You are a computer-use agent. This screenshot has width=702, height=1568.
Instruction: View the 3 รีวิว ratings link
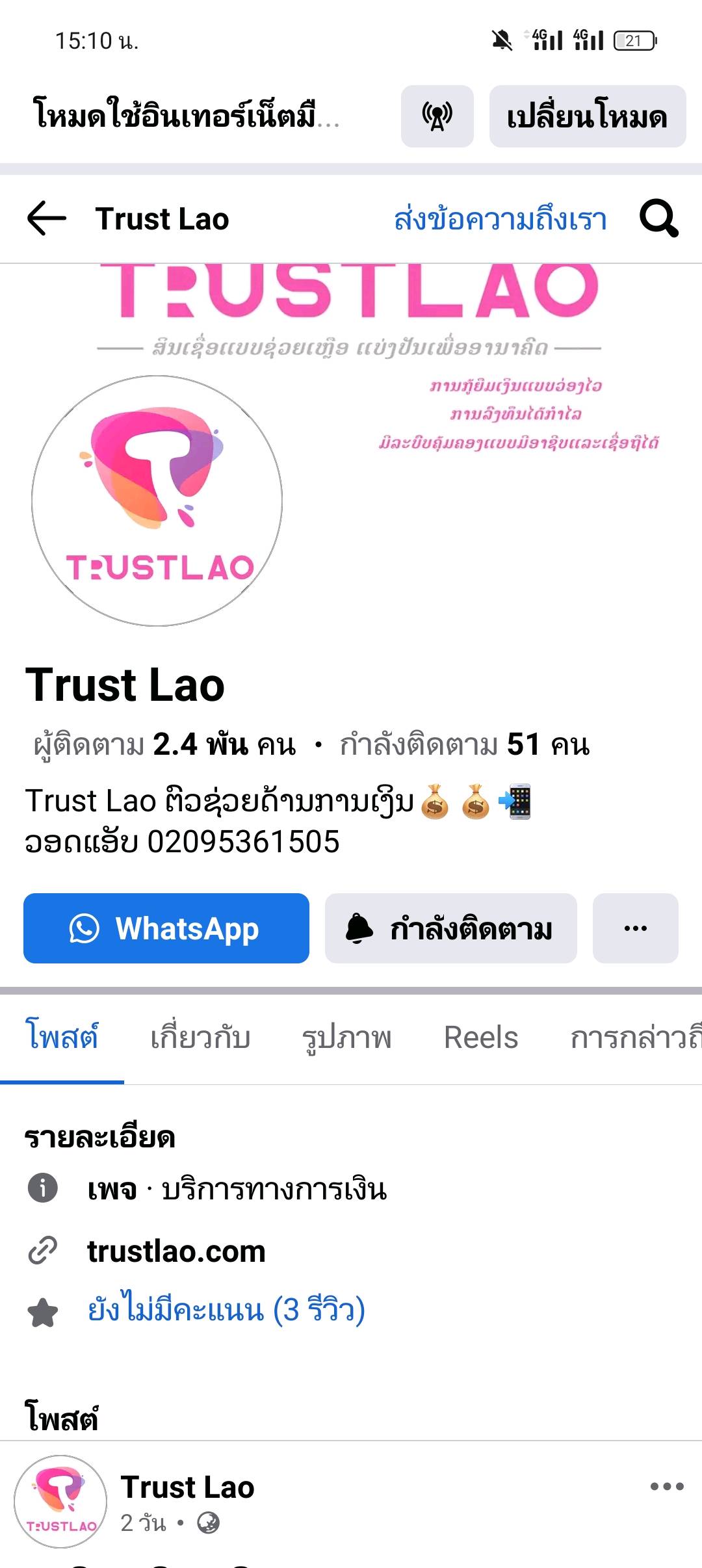(226, 1310)
